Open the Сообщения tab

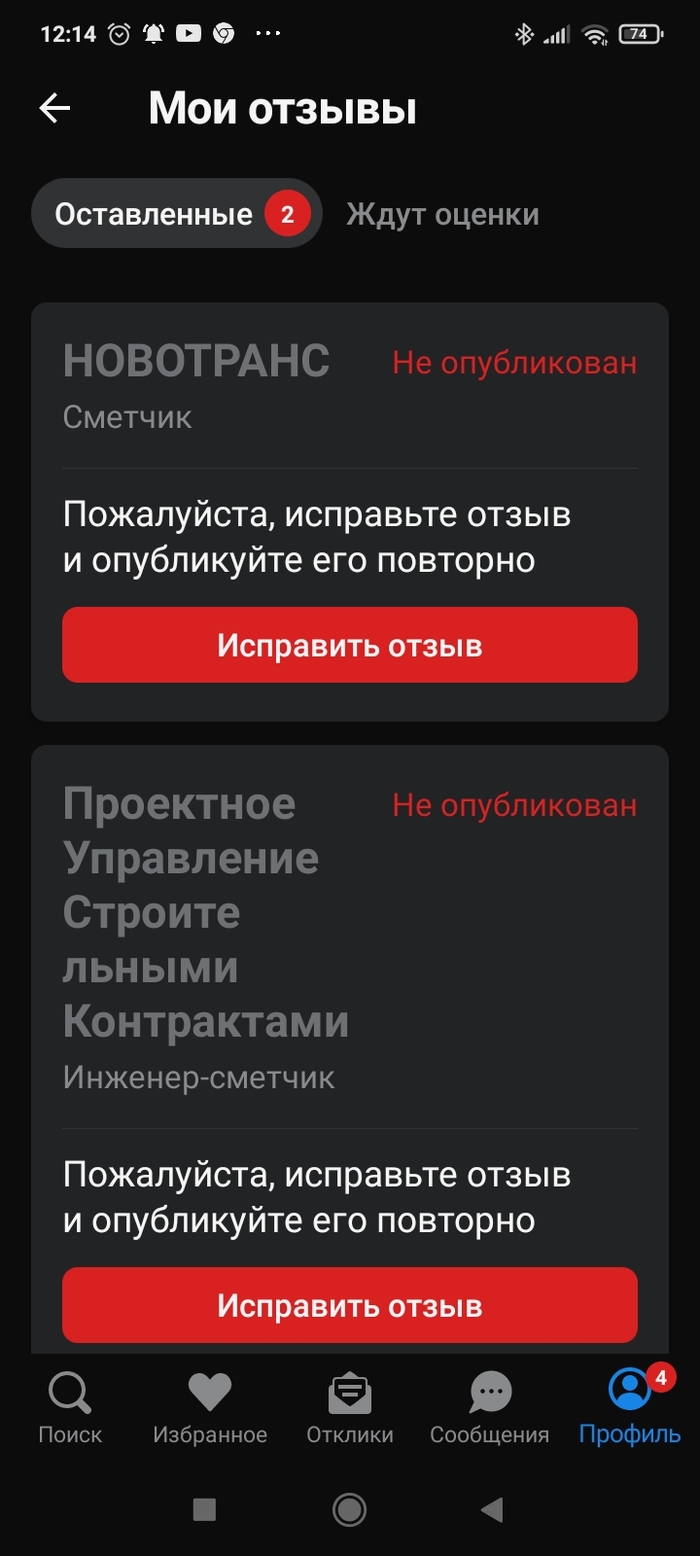tap(489, 1408)
